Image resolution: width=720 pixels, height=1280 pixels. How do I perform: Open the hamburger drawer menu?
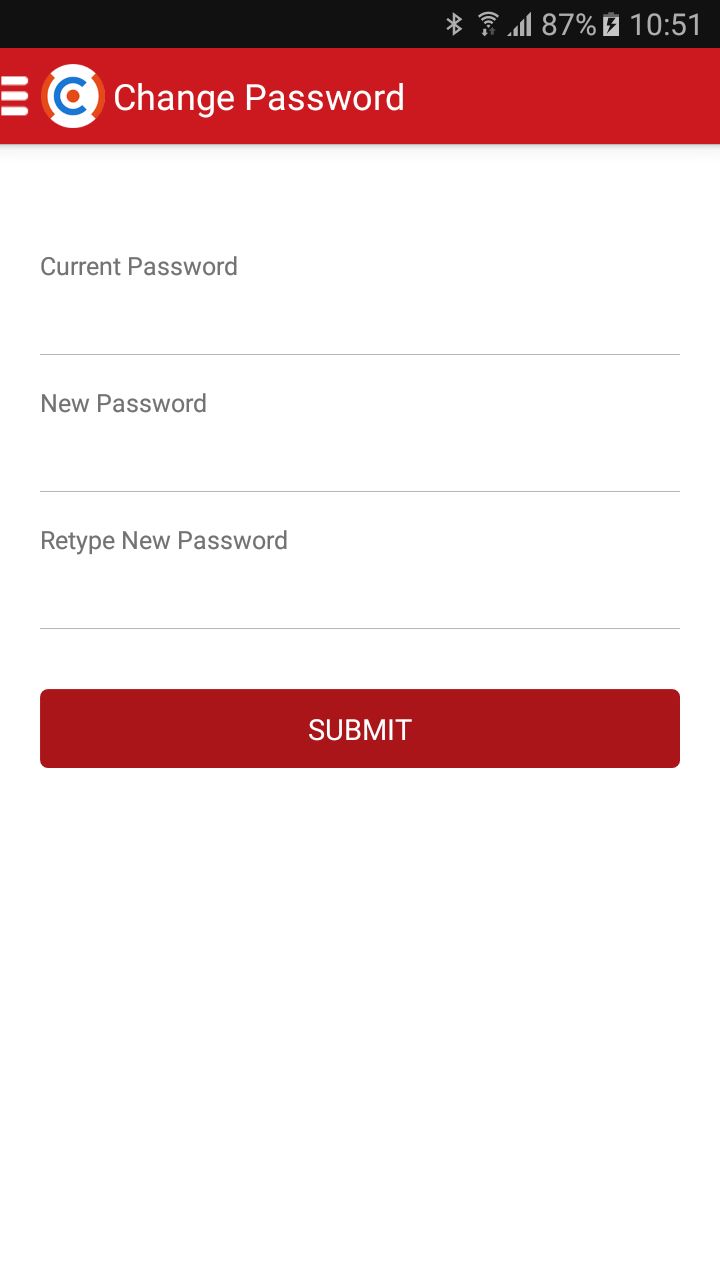coord(14,97)
